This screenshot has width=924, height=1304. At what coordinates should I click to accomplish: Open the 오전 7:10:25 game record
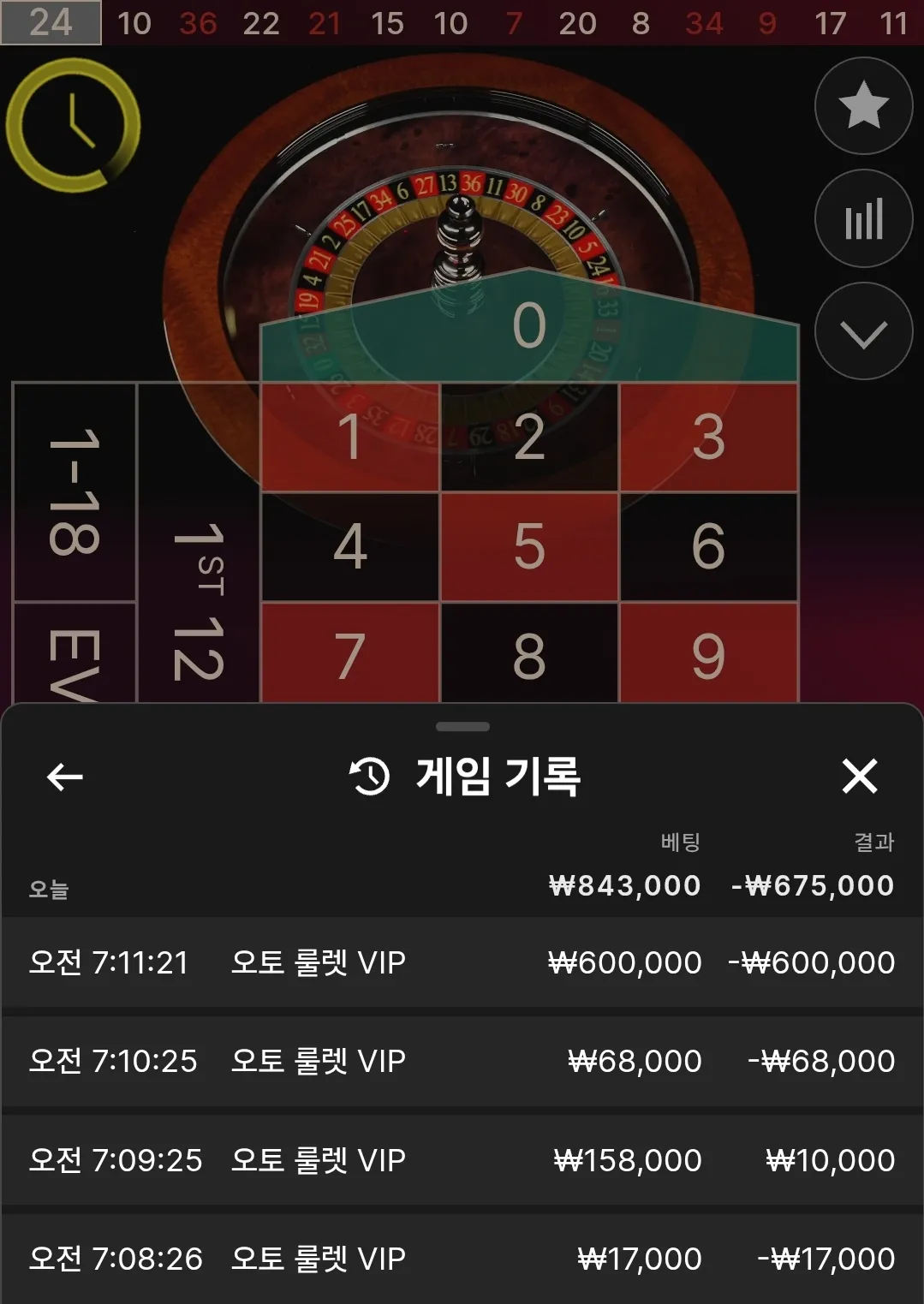pos(462,1062)
